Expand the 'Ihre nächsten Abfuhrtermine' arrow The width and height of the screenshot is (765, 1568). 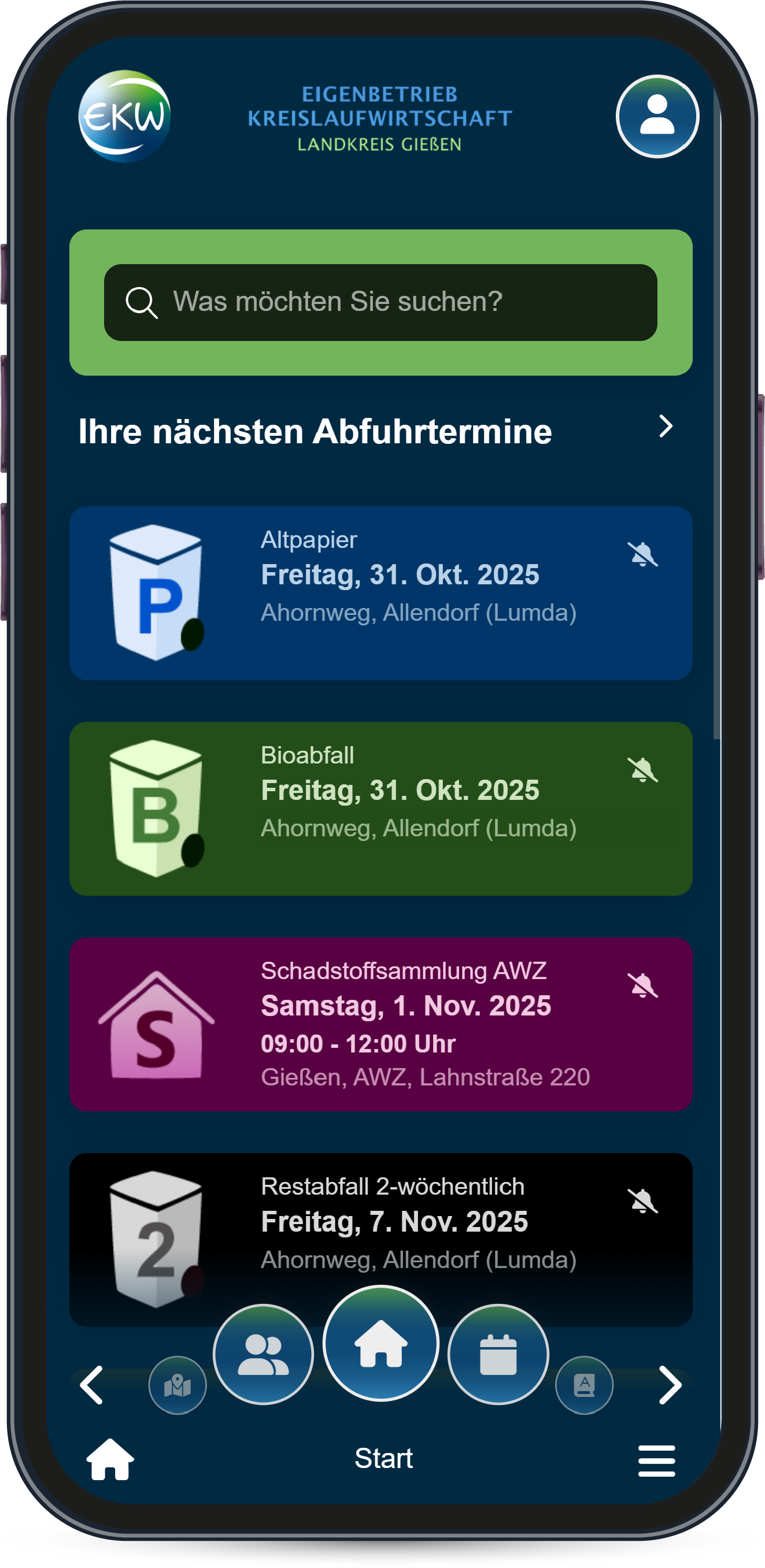click(x=666, y=427)
